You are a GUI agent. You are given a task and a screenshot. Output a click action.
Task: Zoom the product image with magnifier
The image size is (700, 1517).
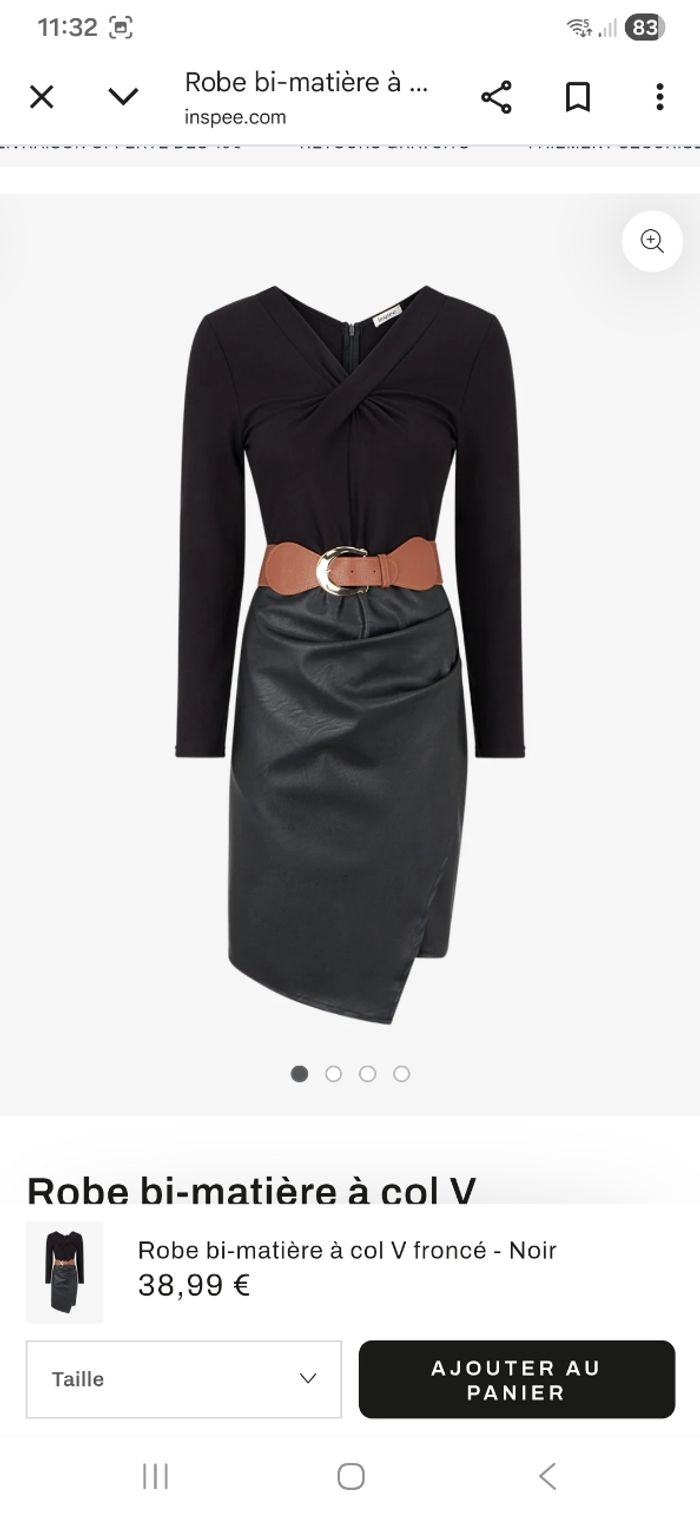coord(652,241)
